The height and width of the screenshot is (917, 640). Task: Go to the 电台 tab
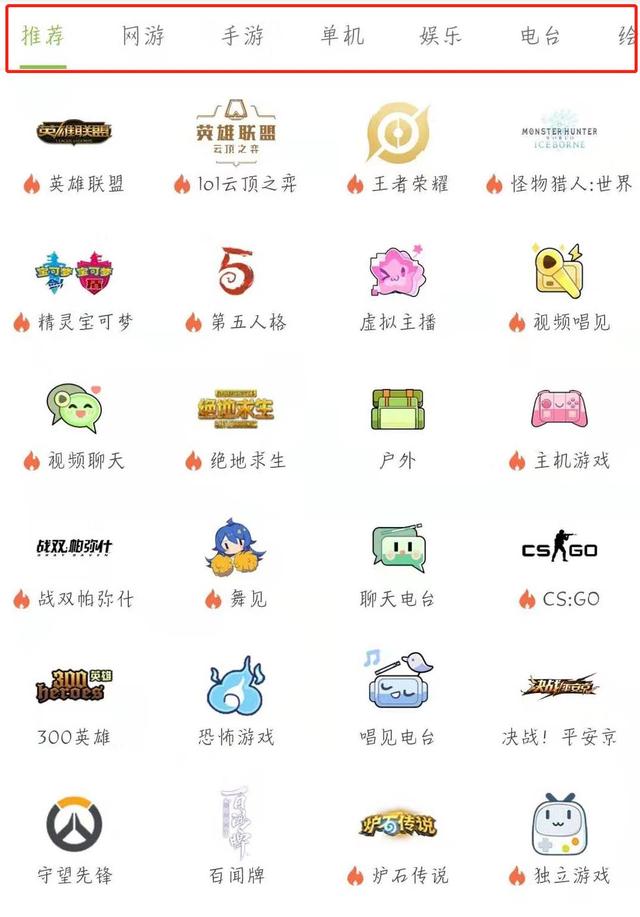tap(540, 37)
